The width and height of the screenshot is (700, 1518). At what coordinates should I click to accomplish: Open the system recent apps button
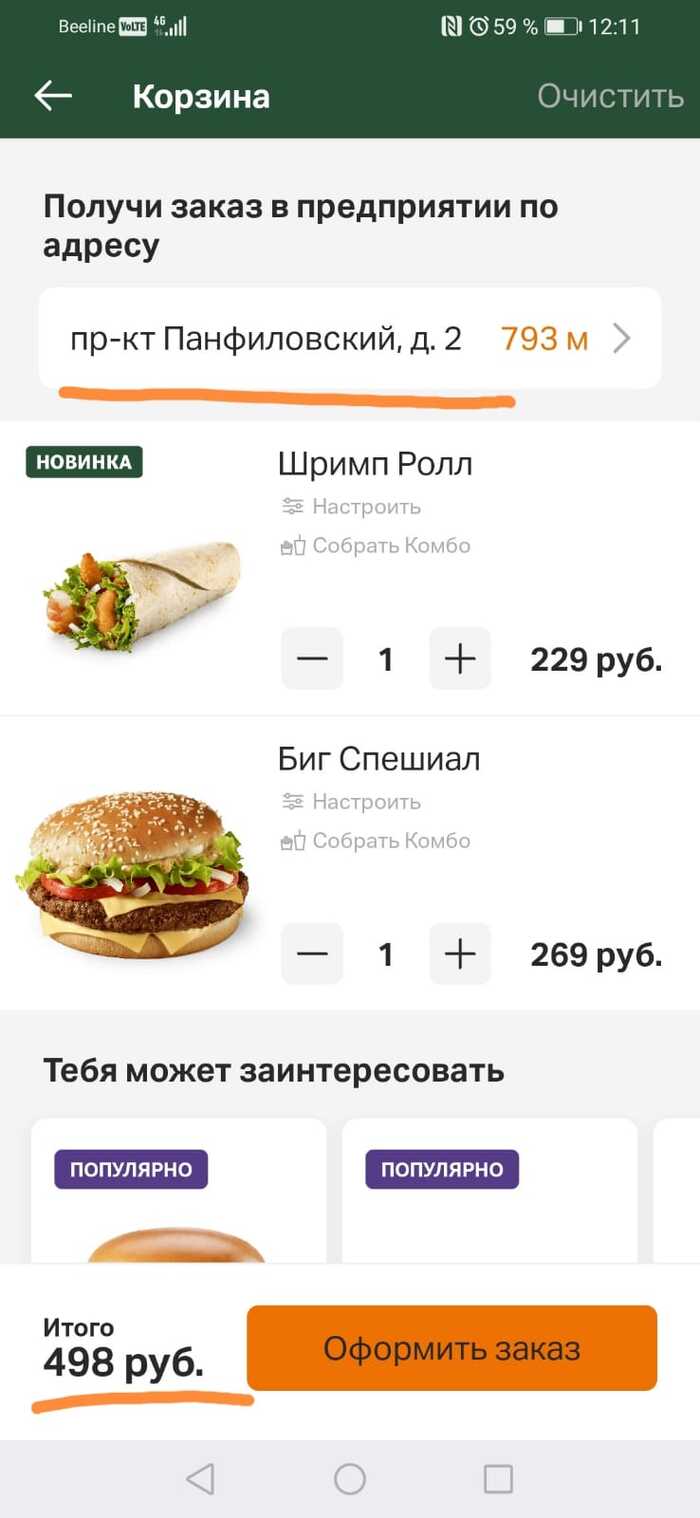pos(498,1479)
